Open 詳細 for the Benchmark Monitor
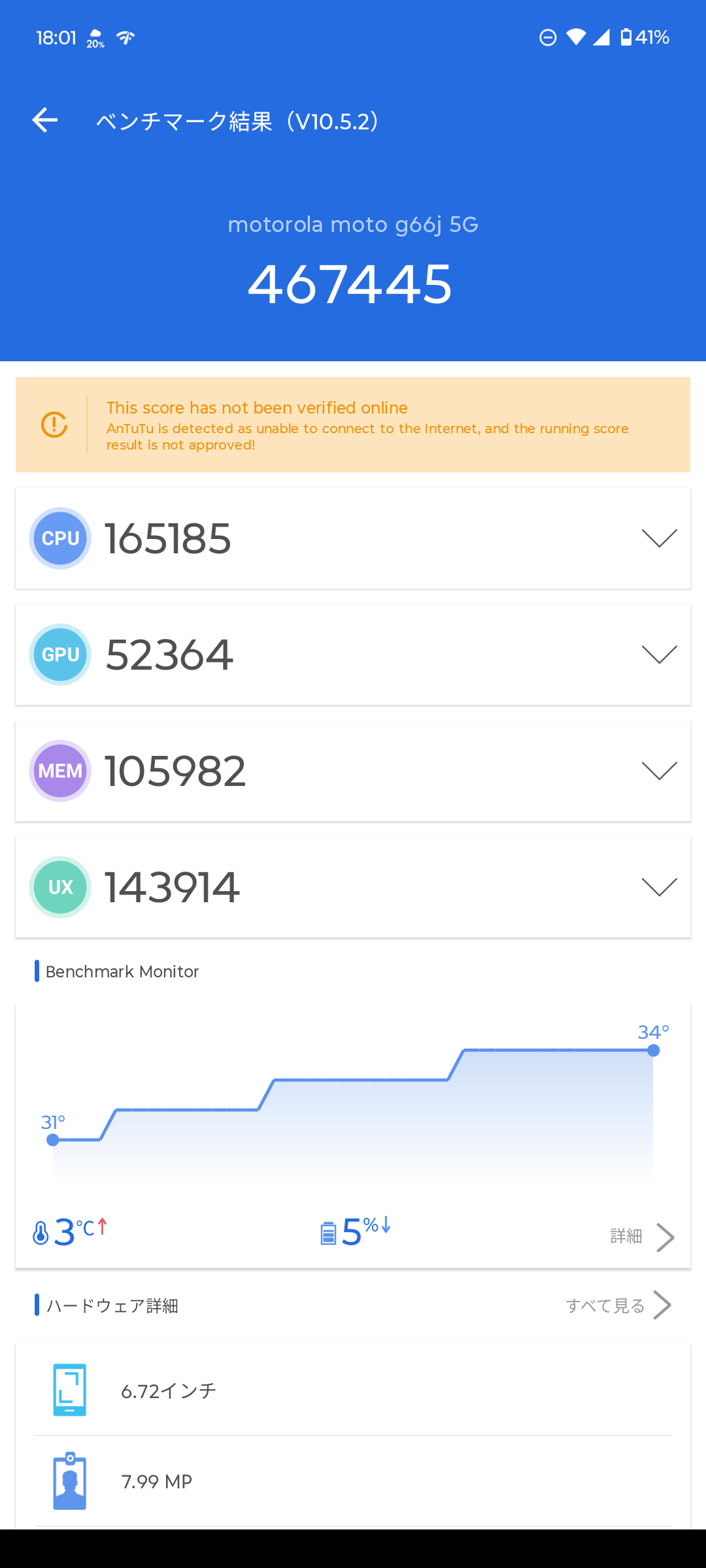The image size is (706, 1568). [641, 1236]
